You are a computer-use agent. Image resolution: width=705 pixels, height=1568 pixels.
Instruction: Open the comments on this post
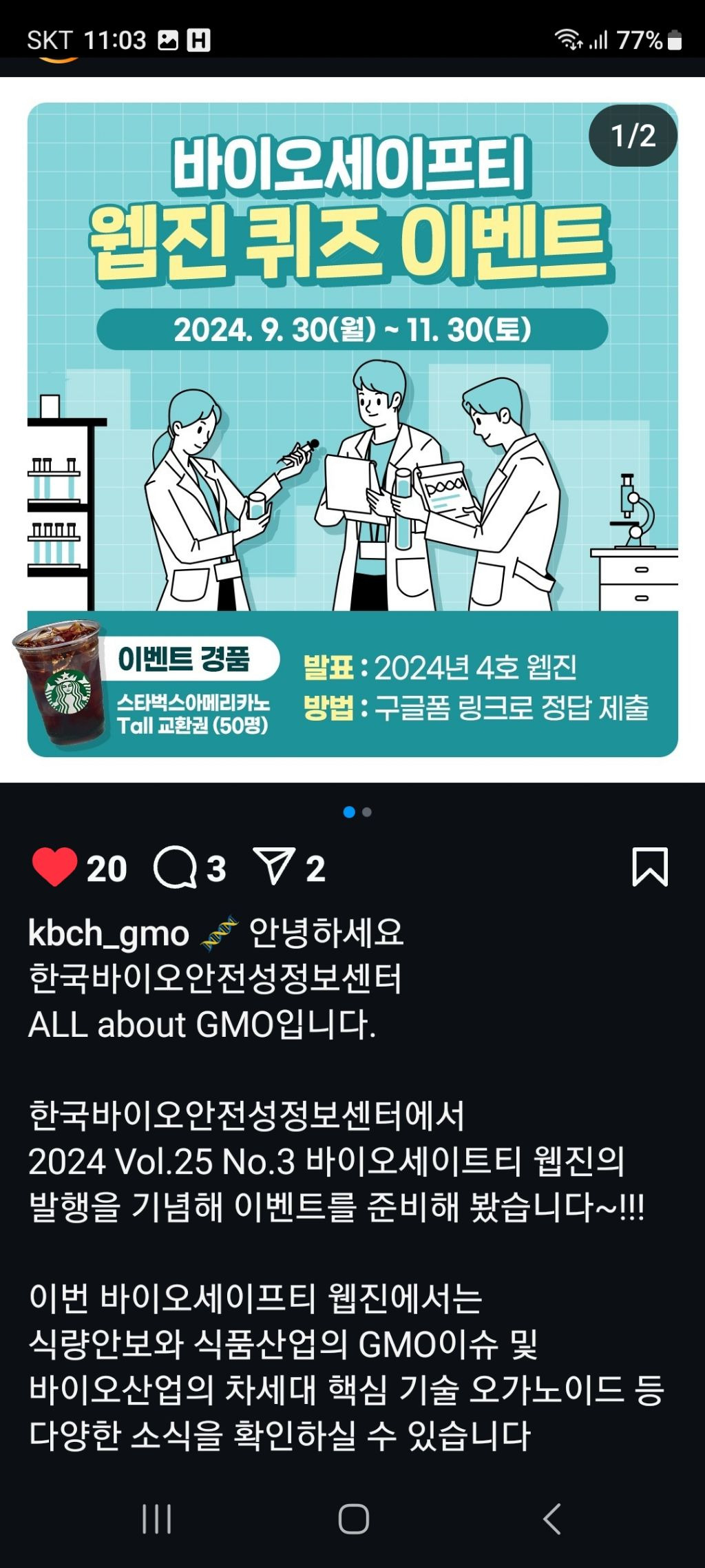coord(176,867)
